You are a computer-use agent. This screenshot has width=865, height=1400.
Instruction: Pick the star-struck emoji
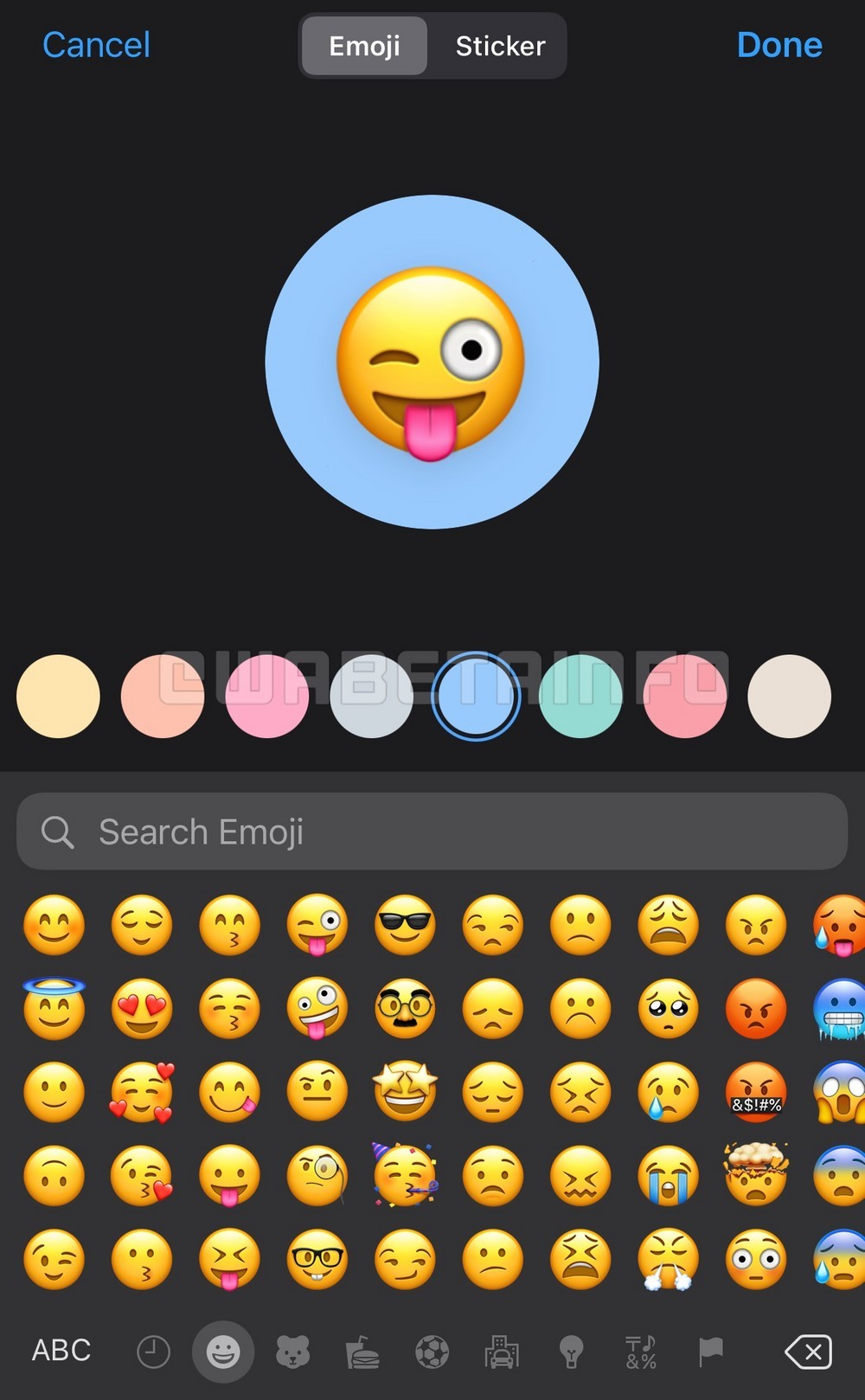pos(405,1091)
